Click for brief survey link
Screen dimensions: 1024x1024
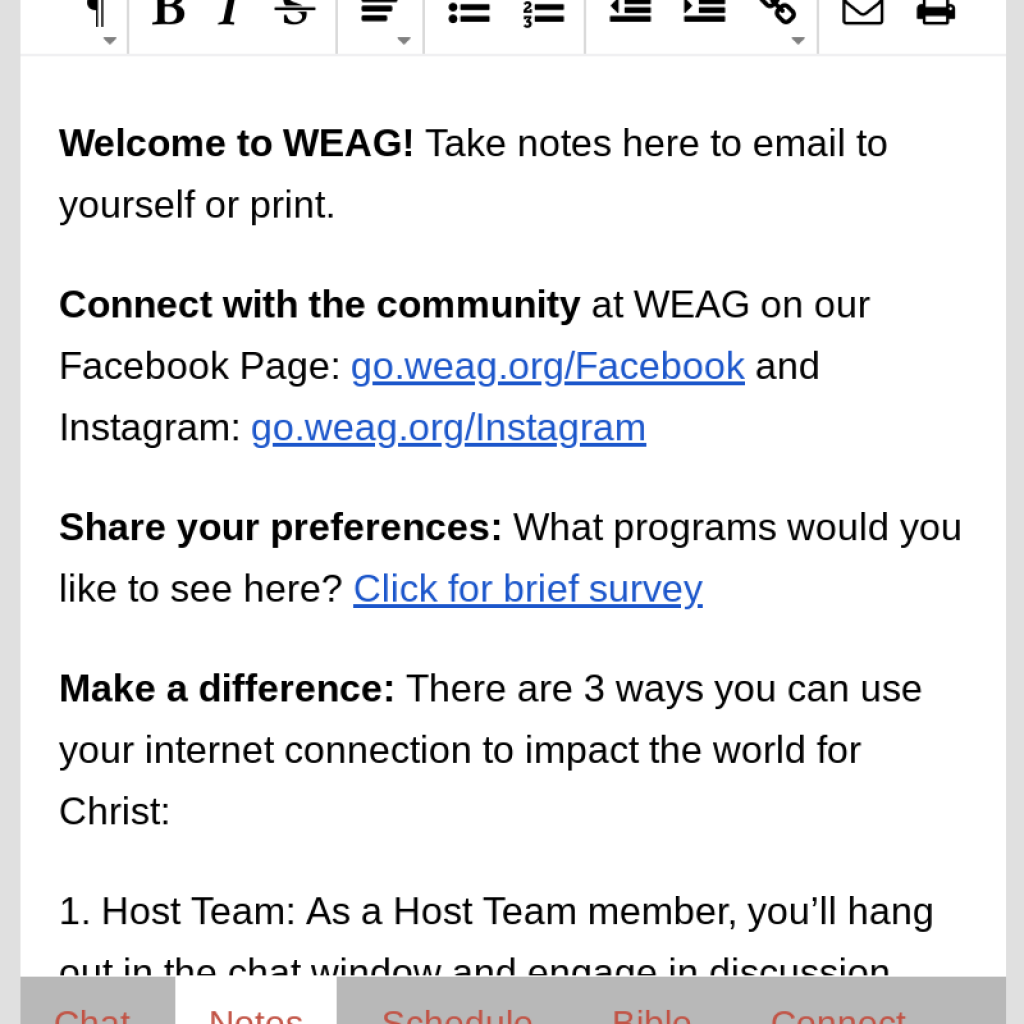point(527,589)
